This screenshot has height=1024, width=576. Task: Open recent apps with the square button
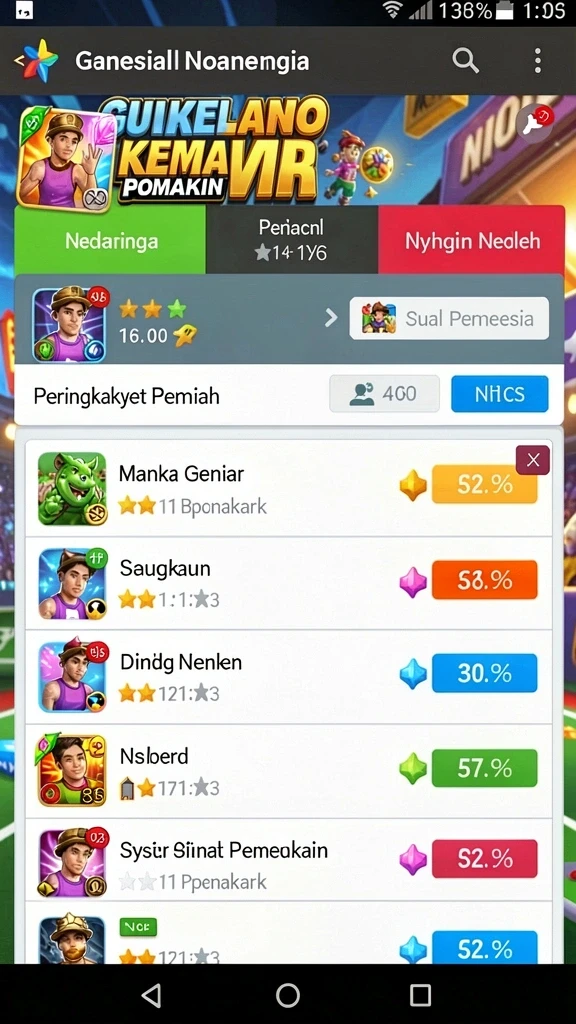(421, 995)
